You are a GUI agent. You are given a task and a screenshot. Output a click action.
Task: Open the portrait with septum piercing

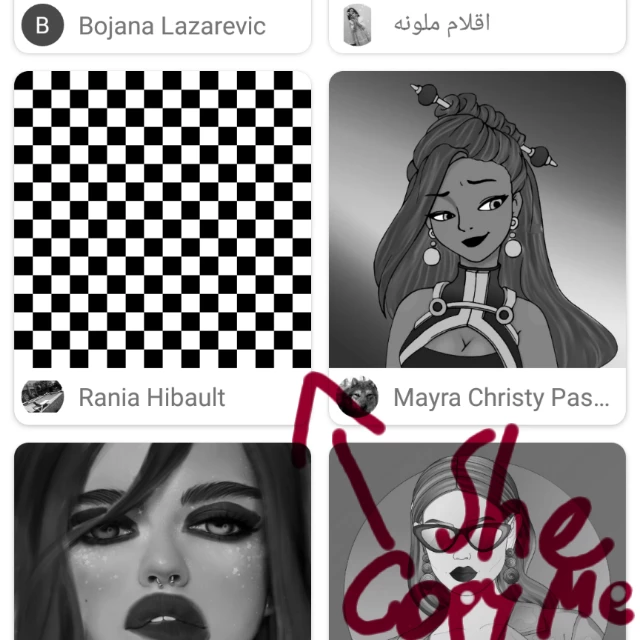(x=162, y=541)
